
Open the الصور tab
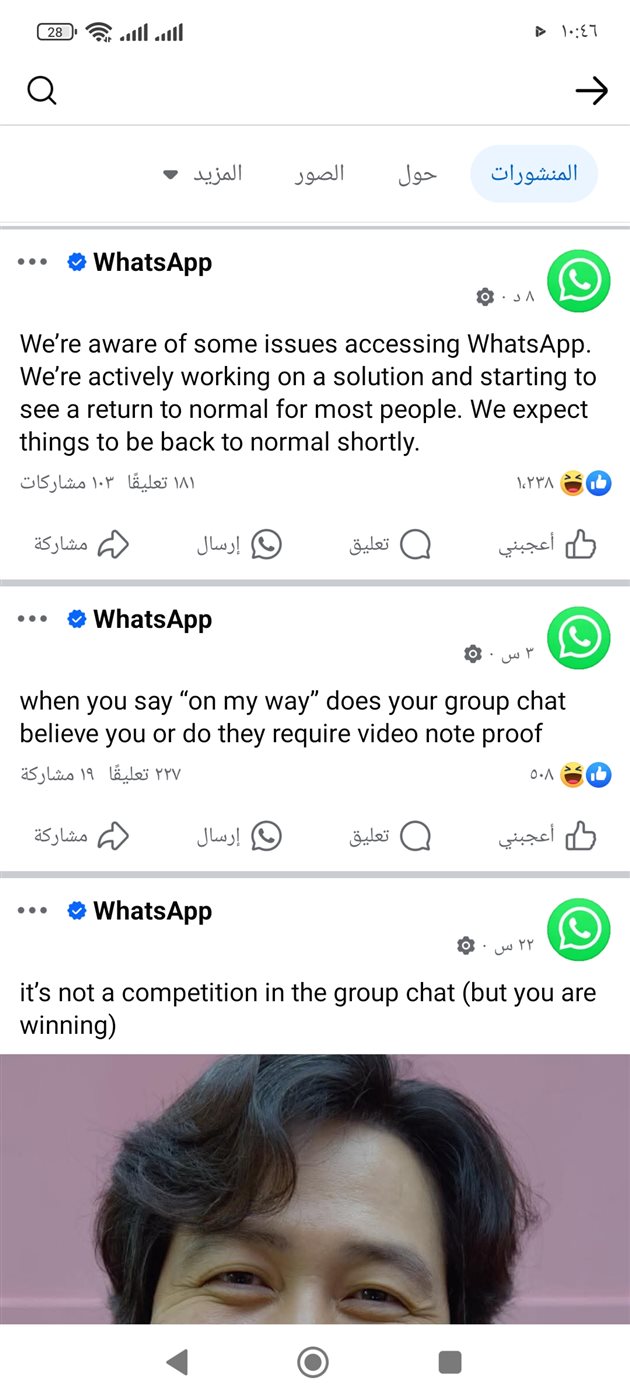coord(319,174)
